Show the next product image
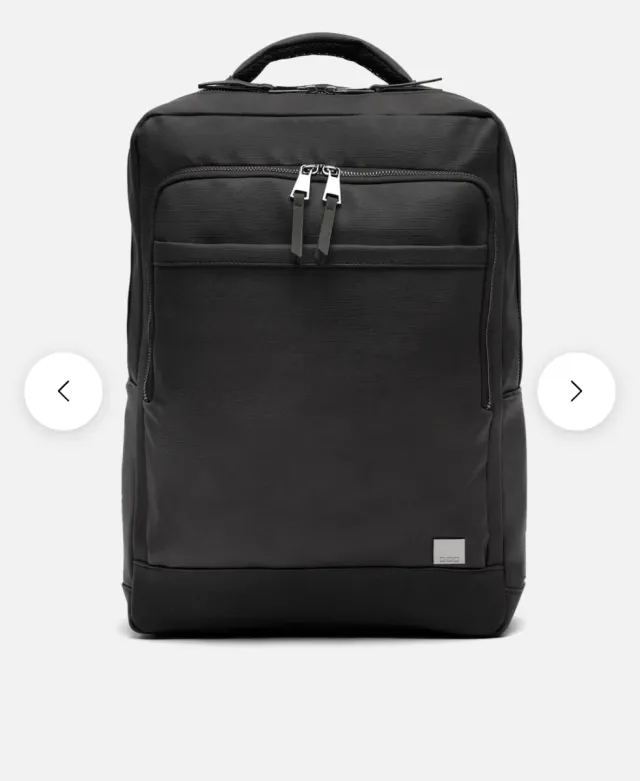Screen dimensions: 640x781 576,391
